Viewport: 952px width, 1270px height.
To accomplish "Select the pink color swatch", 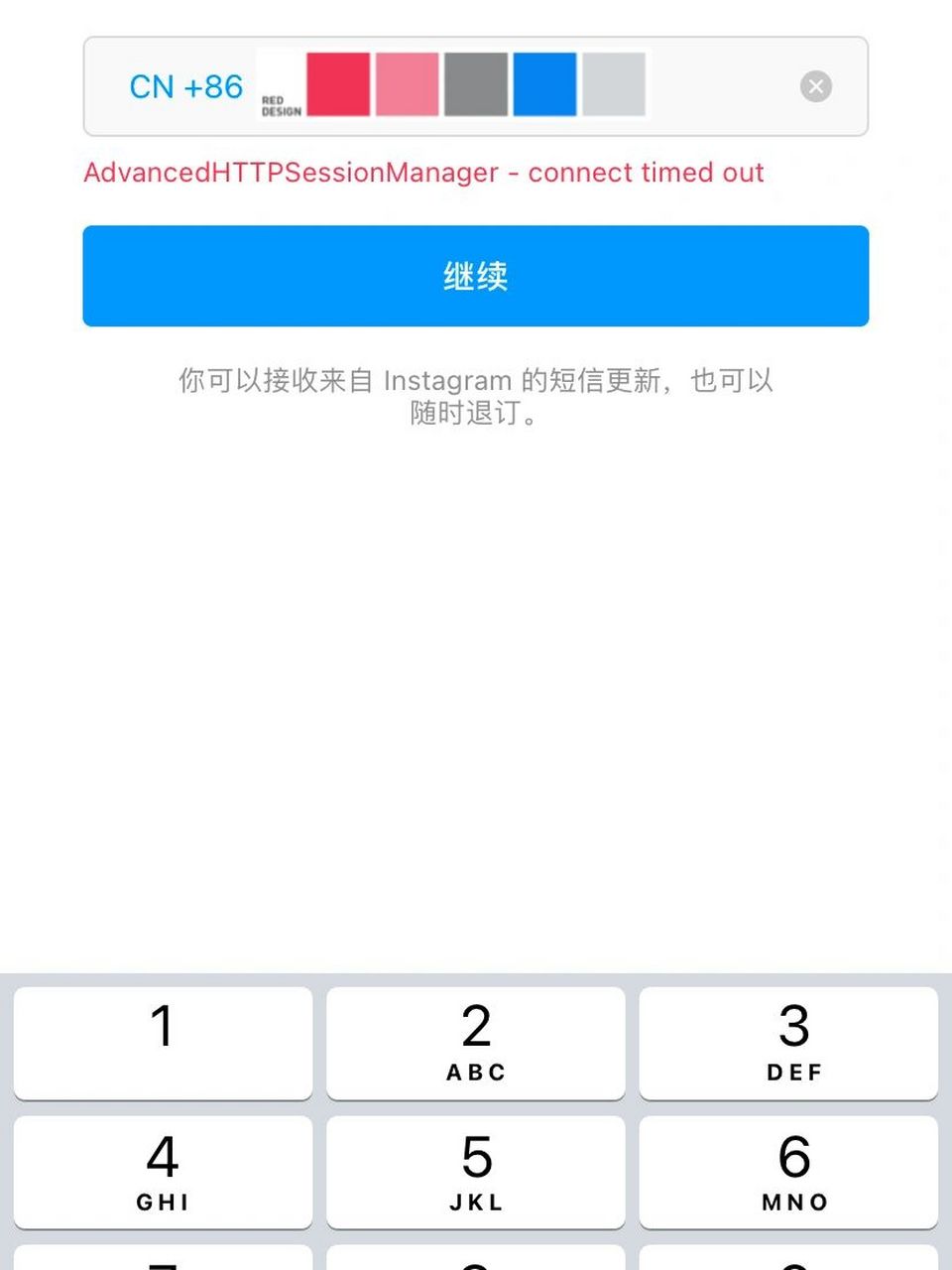I will tap(407, 84).
